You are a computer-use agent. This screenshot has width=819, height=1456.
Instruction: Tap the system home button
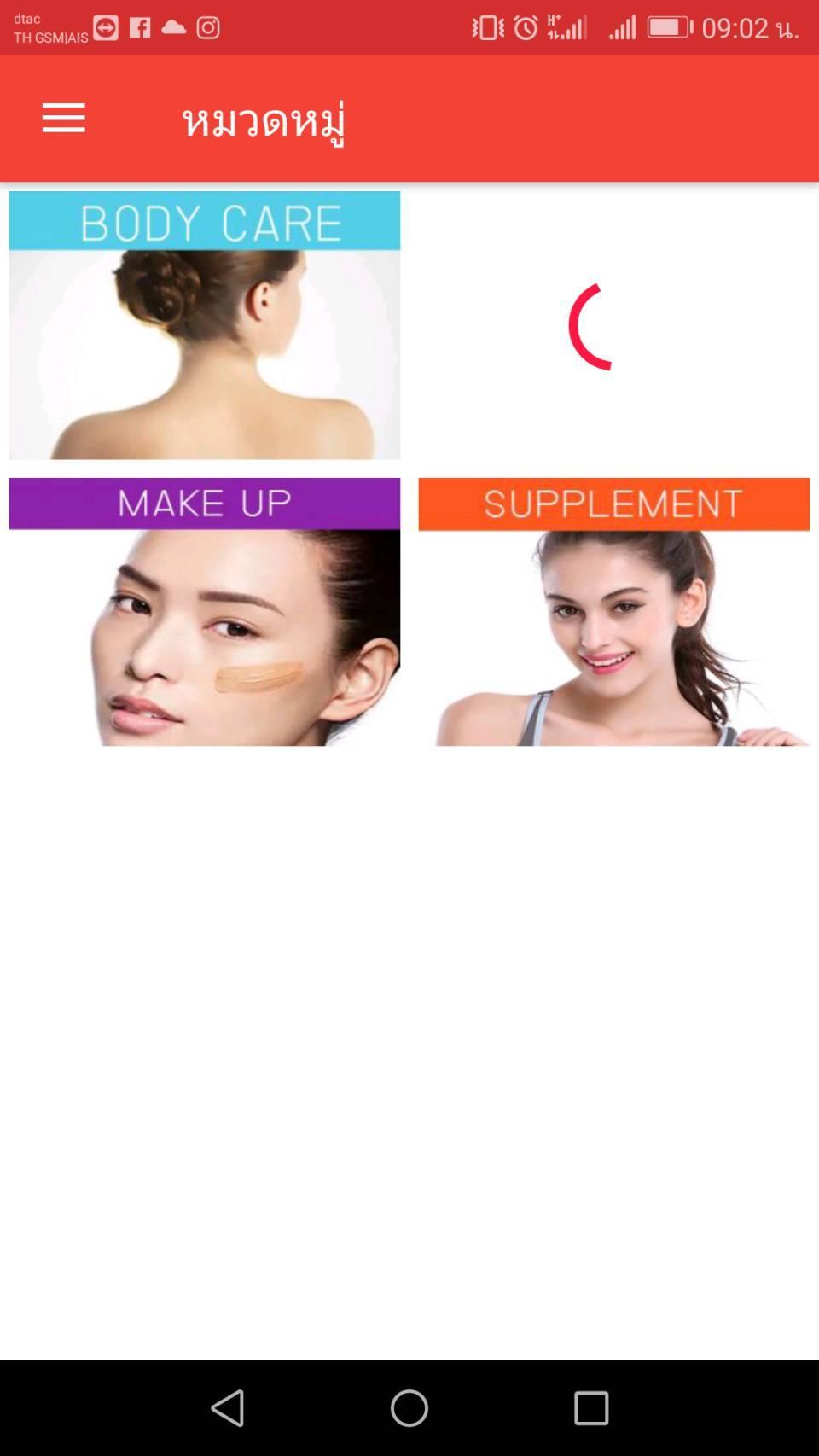point(409,1407)
